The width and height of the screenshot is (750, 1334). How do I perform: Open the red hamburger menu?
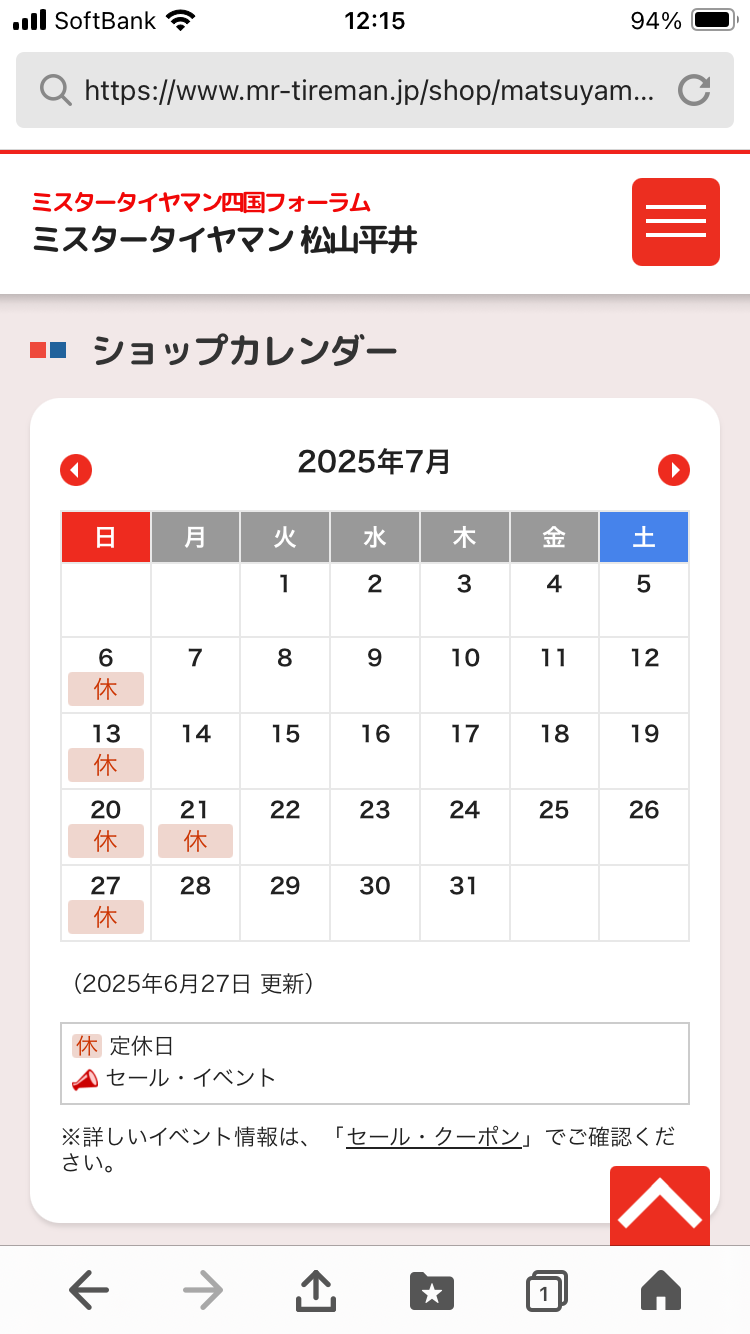[x=676, y=222]
